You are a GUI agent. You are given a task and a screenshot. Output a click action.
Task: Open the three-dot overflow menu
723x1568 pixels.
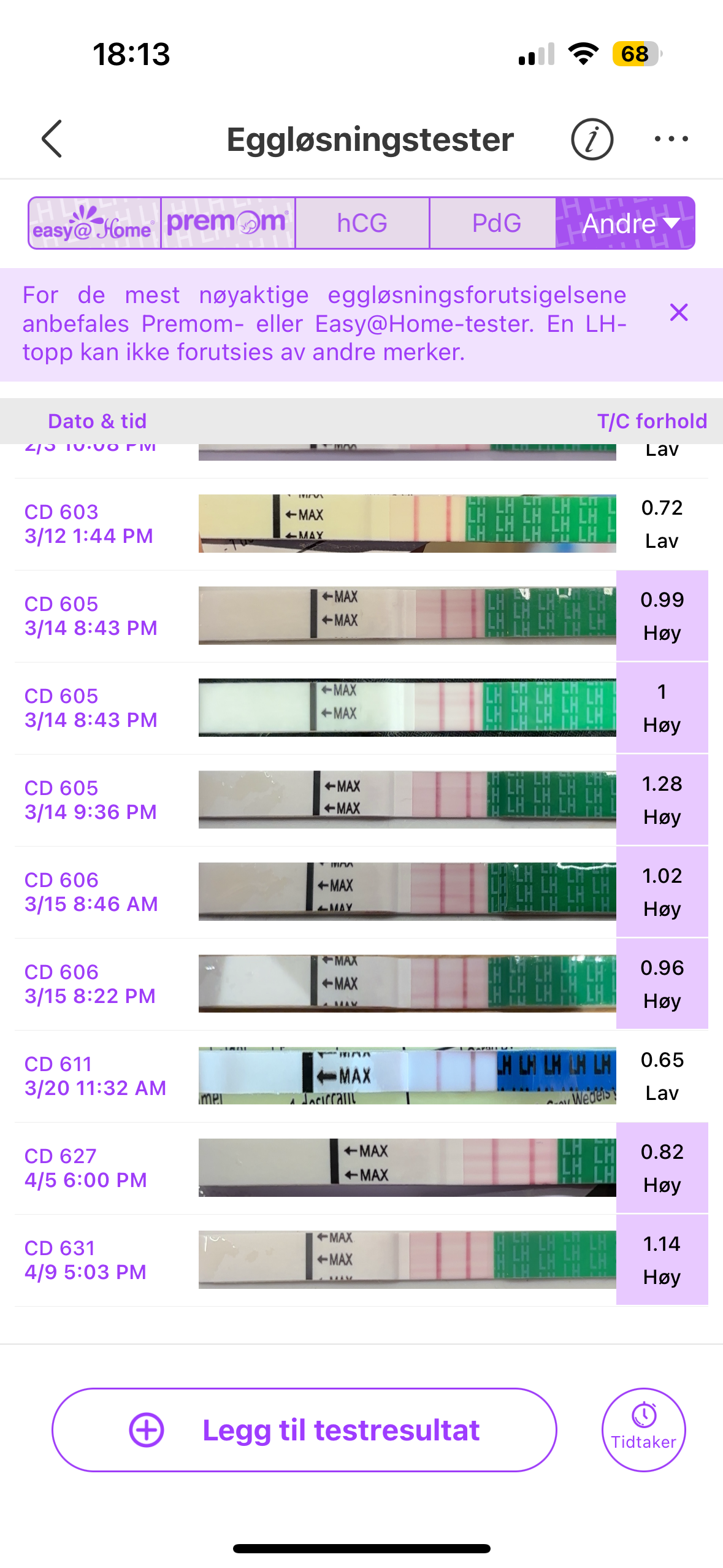[670, 139]
